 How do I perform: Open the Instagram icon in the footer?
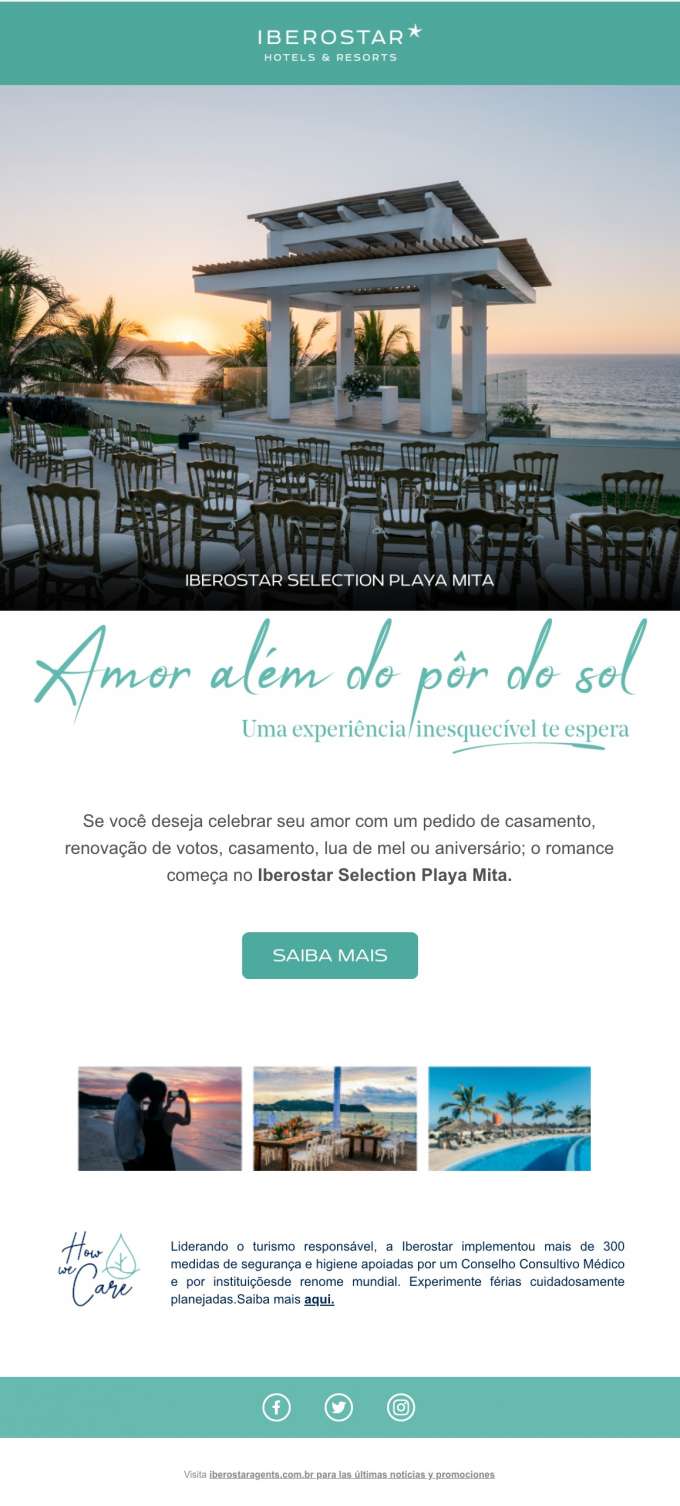(401, 1407)
